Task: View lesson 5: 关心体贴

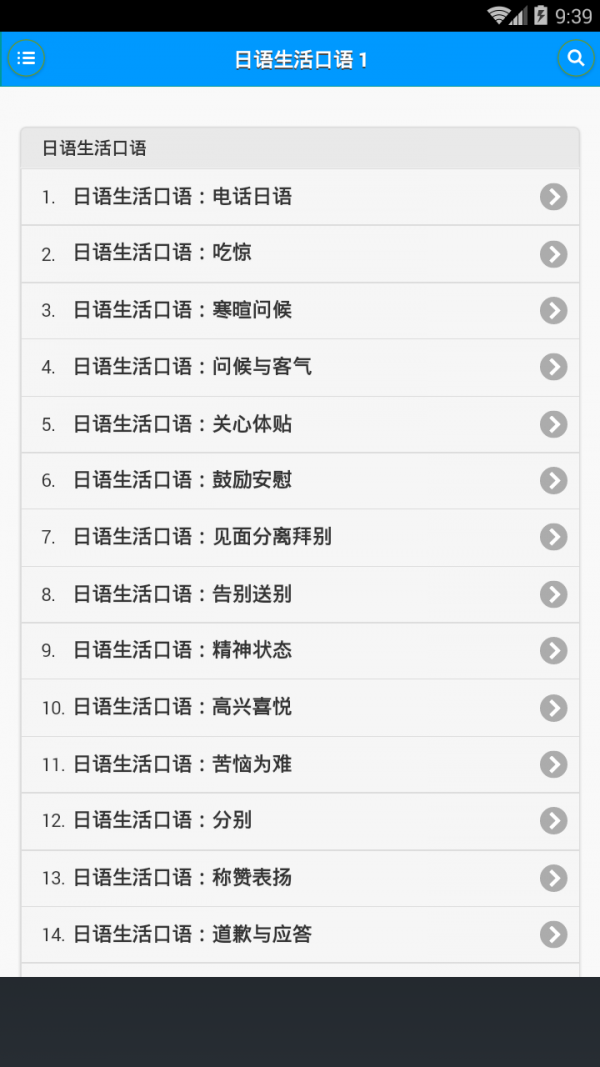Action: [300, 424]
